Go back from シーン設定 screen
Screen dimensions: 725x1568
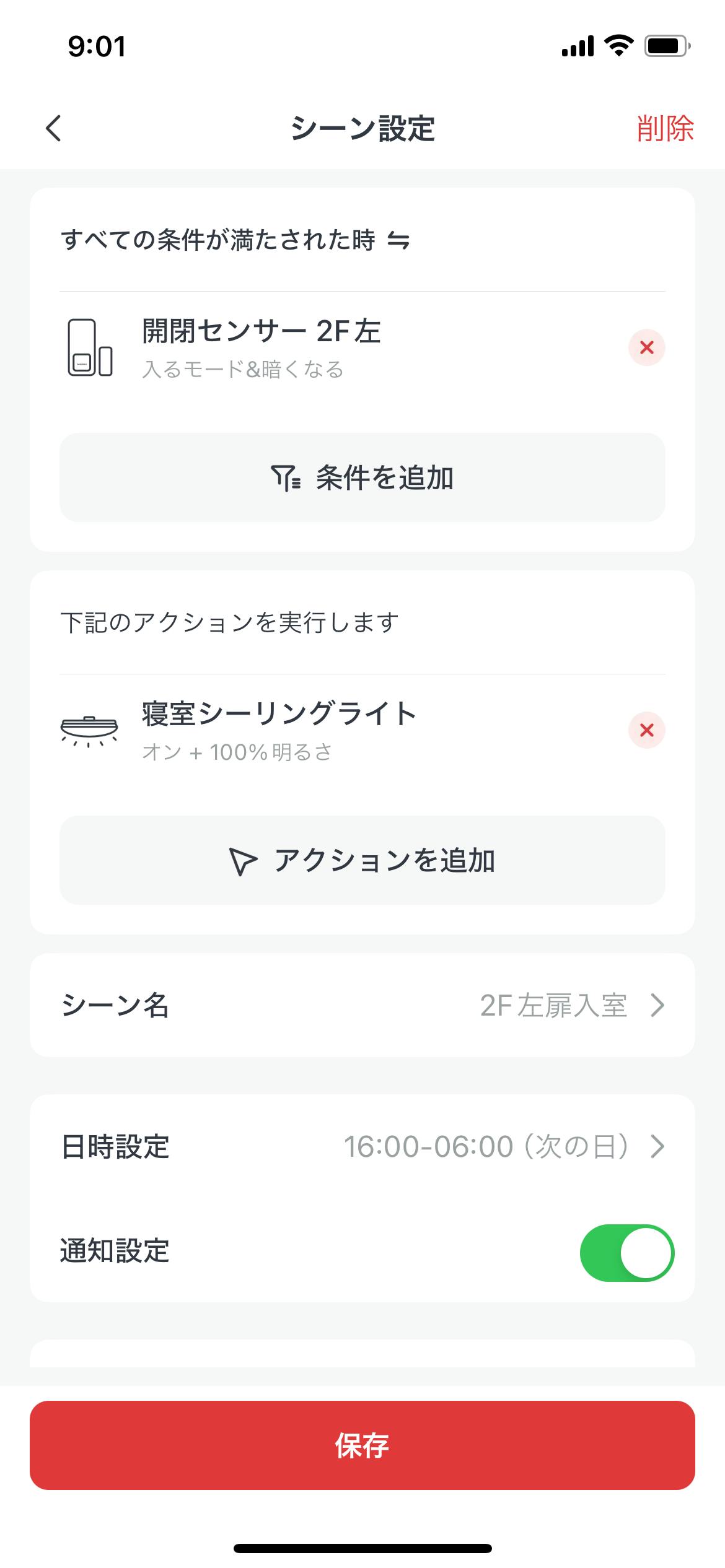click(54, 129)
